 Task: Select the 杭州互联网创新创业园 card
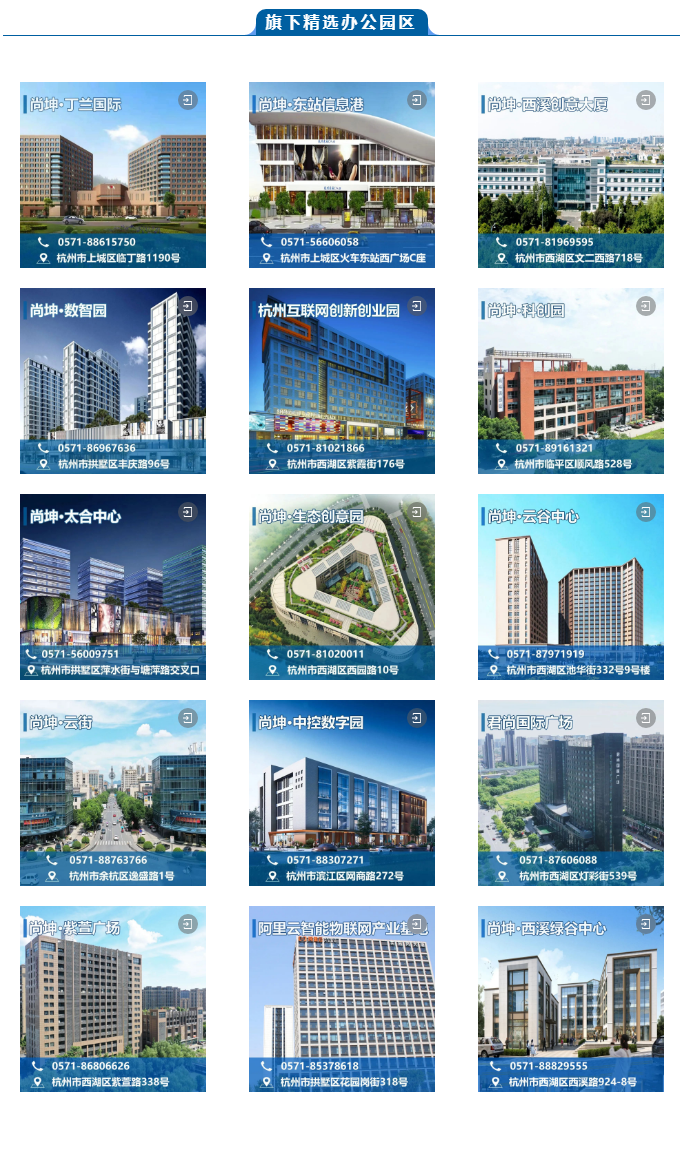(x=342, y=381)
